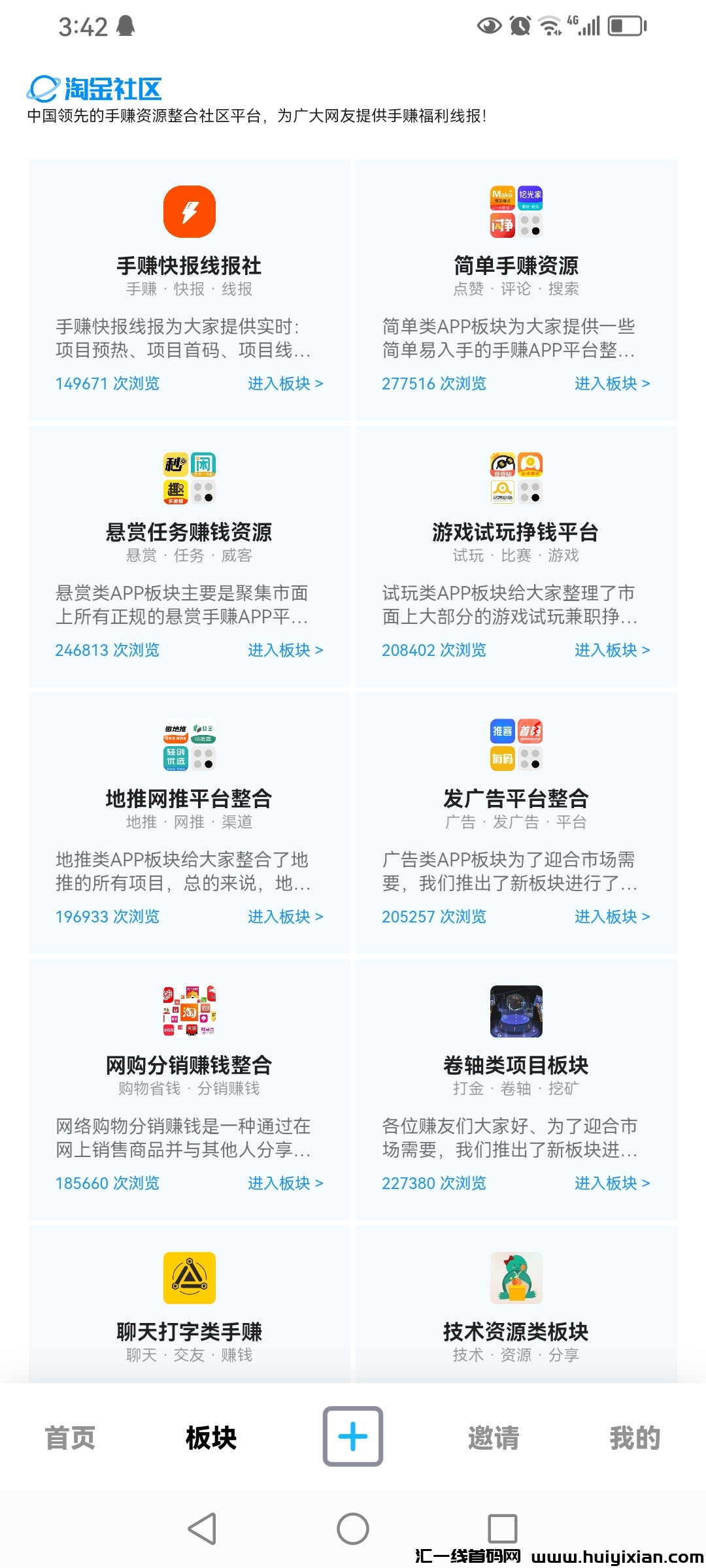Enter the 游戏试玩挣钱平台 board via 进入板块
706x1568 pixels.
(612, 650)
